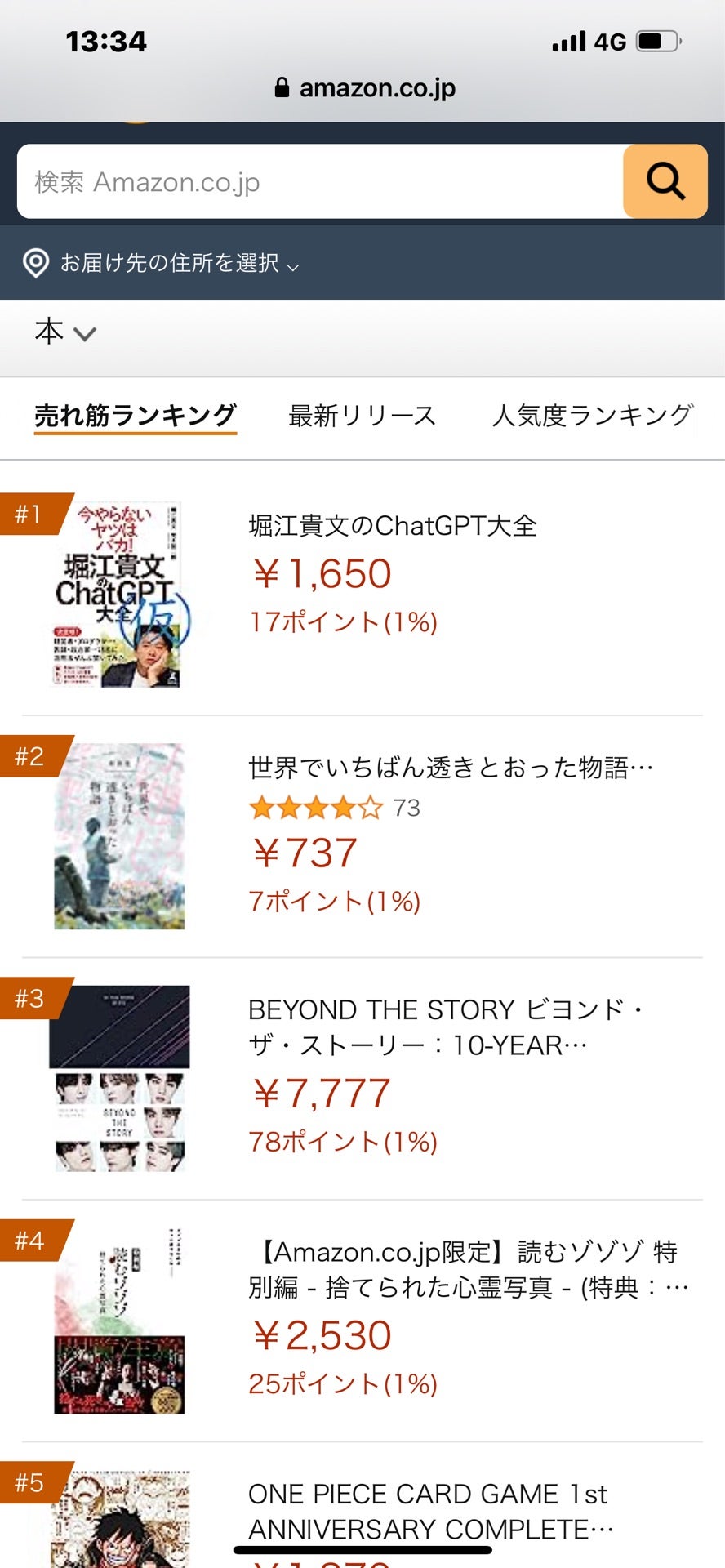Select the 売れ筋ランキング tab
725x1568 pixels.
135,416
